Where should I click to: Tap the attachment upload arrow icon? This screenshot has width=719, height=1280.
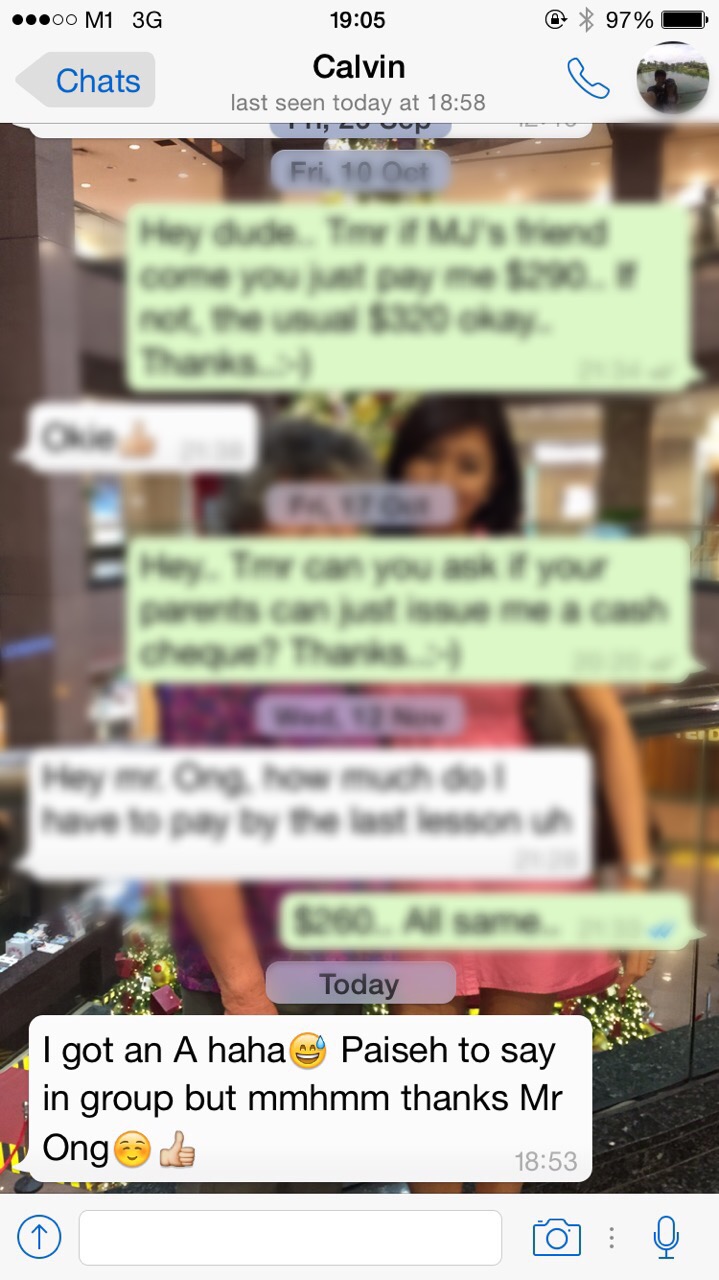pos(40,1237)
